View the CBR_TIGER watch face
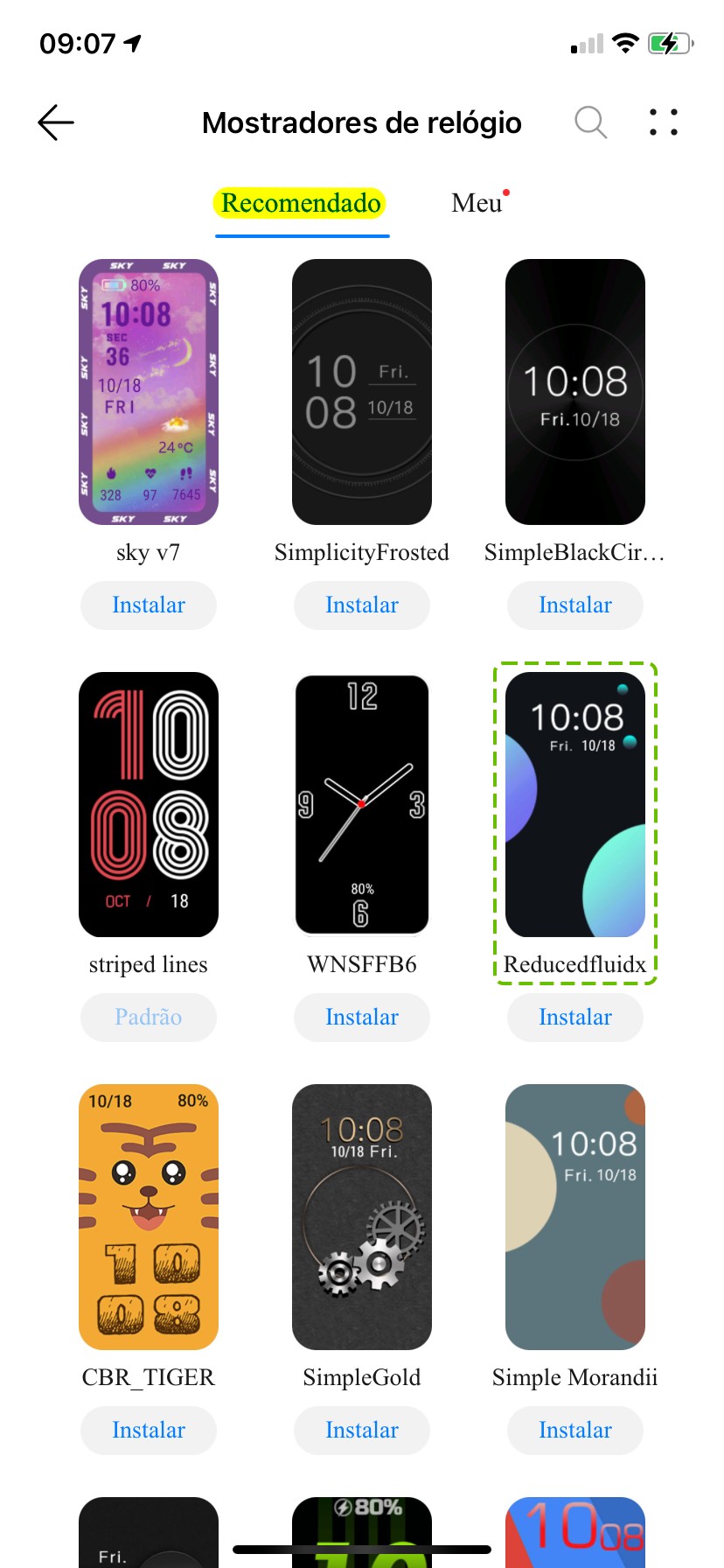The height and width of the screenshot is (1568, 724). tap(149, 1217)
